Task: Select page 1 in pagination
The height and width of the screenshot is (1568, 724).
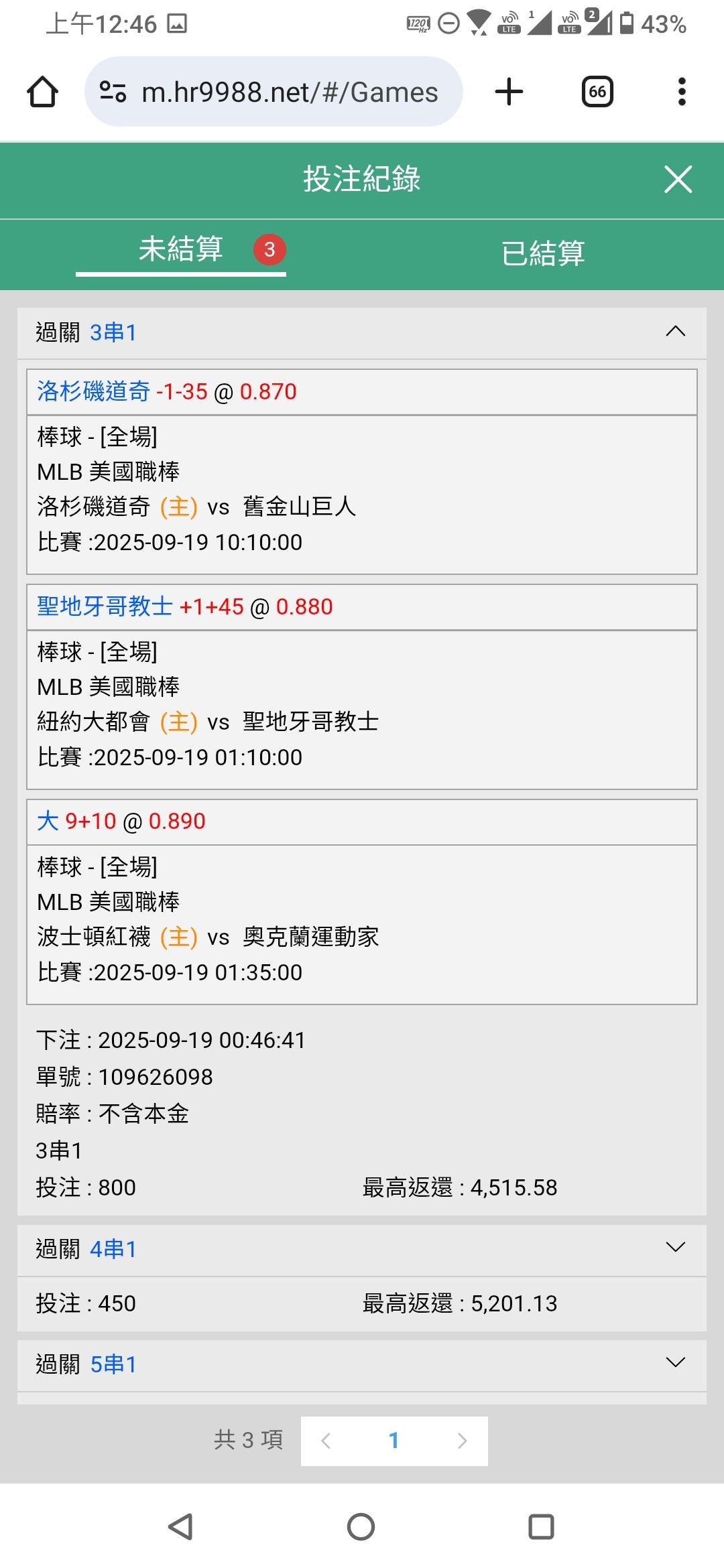Action: [x=394, y=1441]
